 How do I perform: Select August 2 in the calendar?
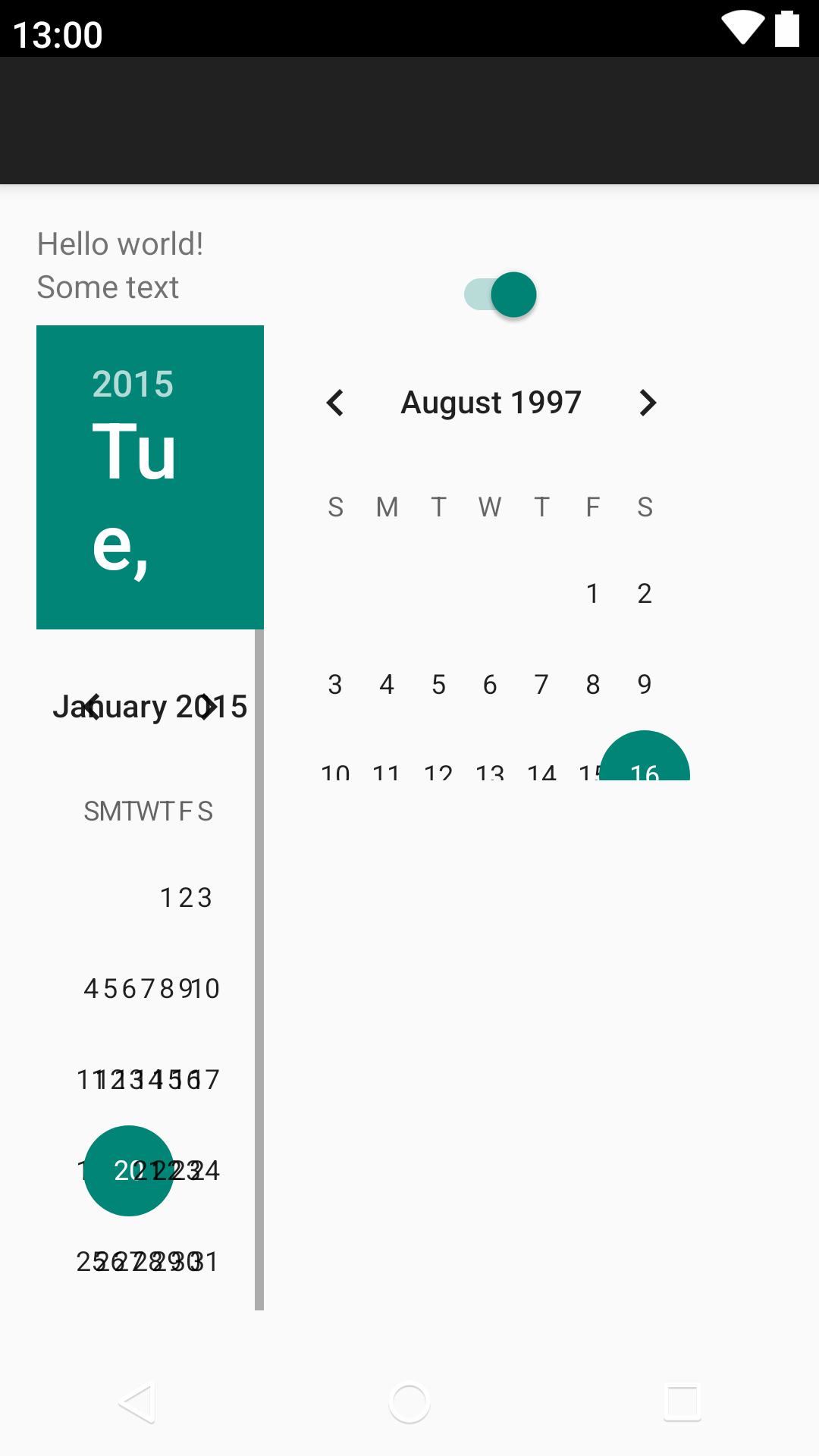coord(645,593)
